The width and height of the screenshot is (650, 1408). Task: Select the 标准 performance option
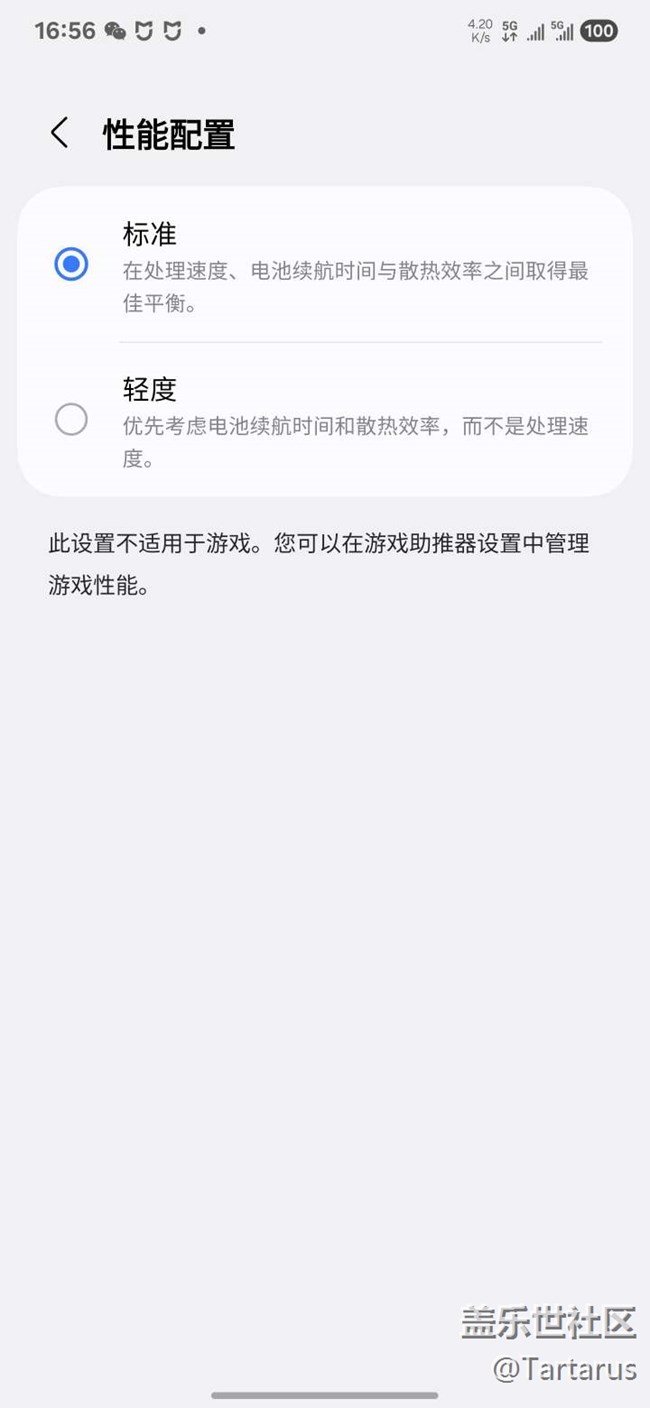pos(325,265)
